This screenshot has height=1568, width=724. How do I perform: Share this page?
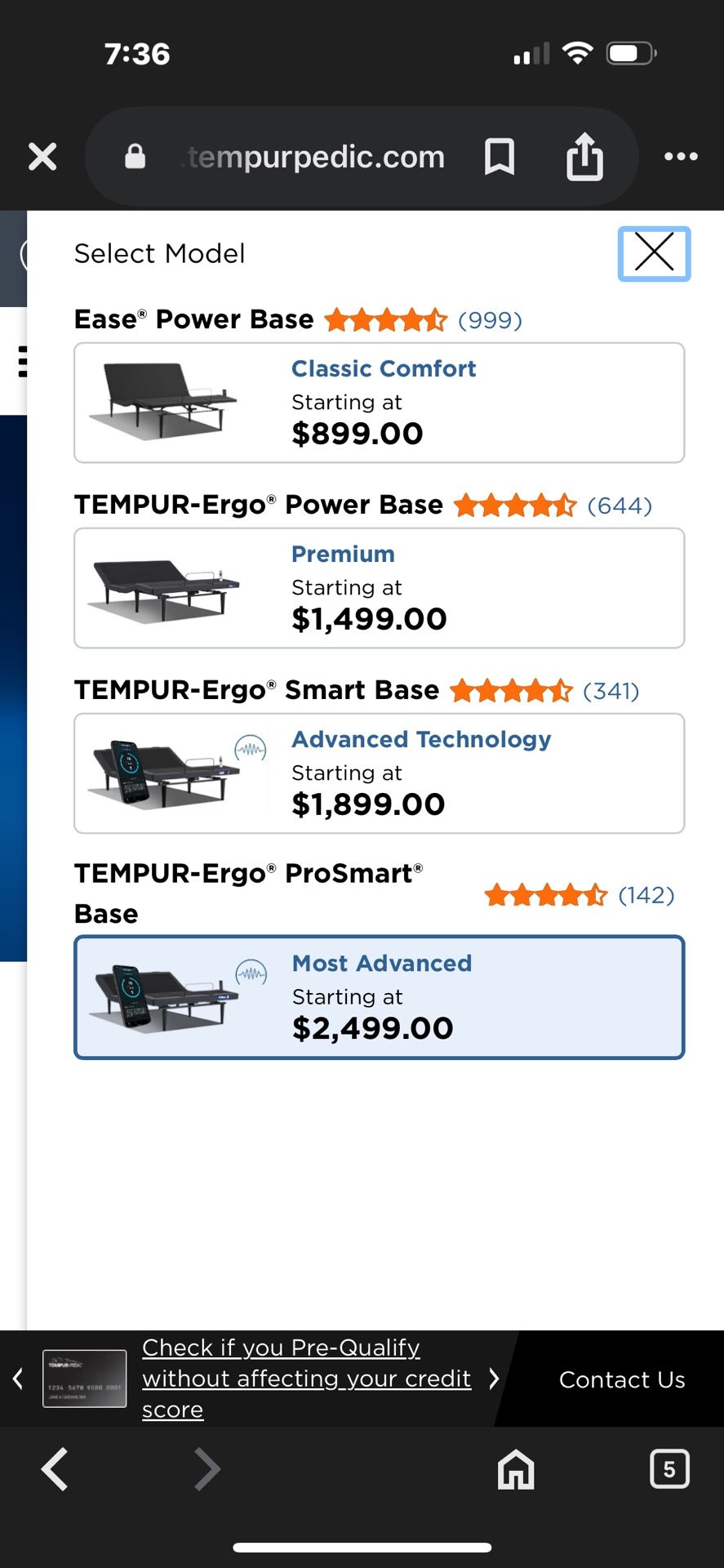point(584,156)
